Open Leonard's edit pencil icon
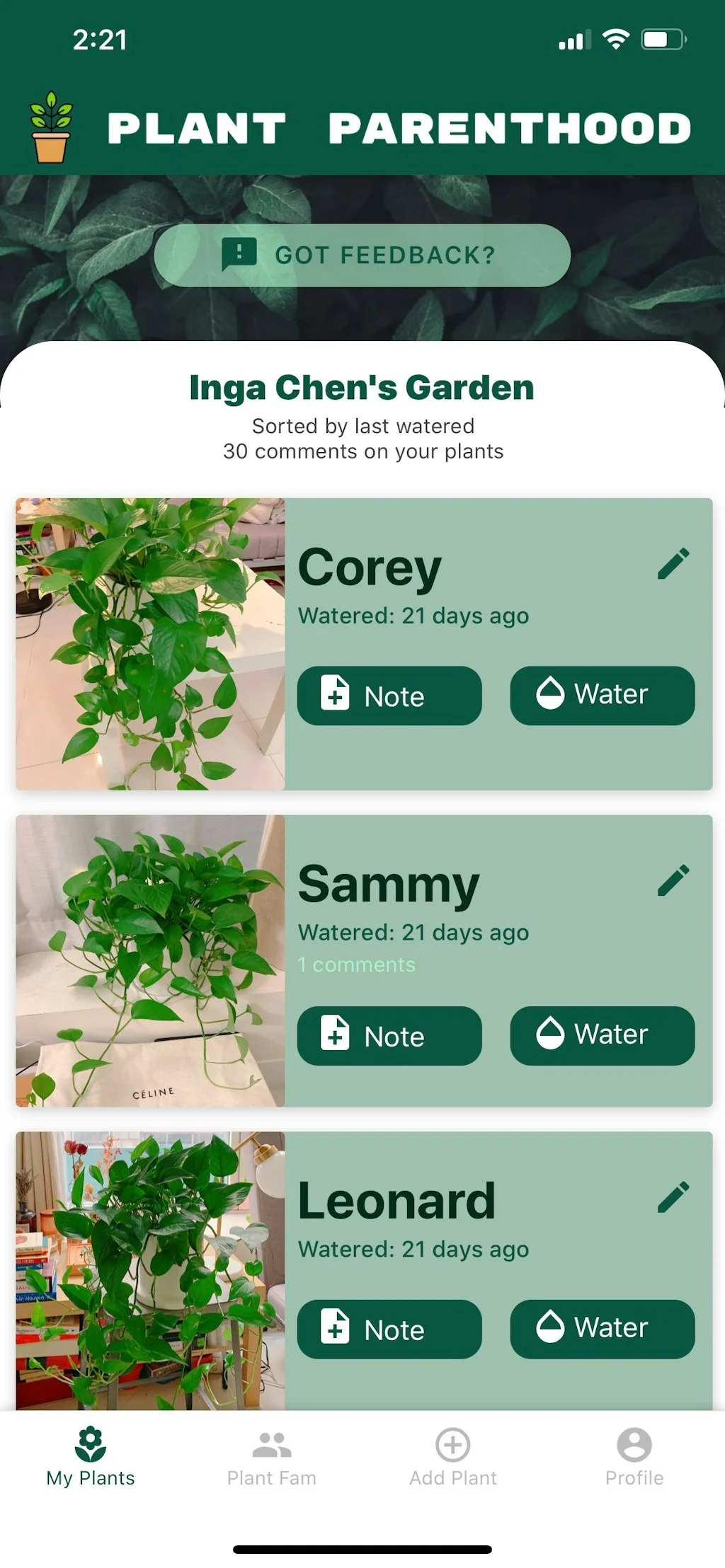 673,1198
